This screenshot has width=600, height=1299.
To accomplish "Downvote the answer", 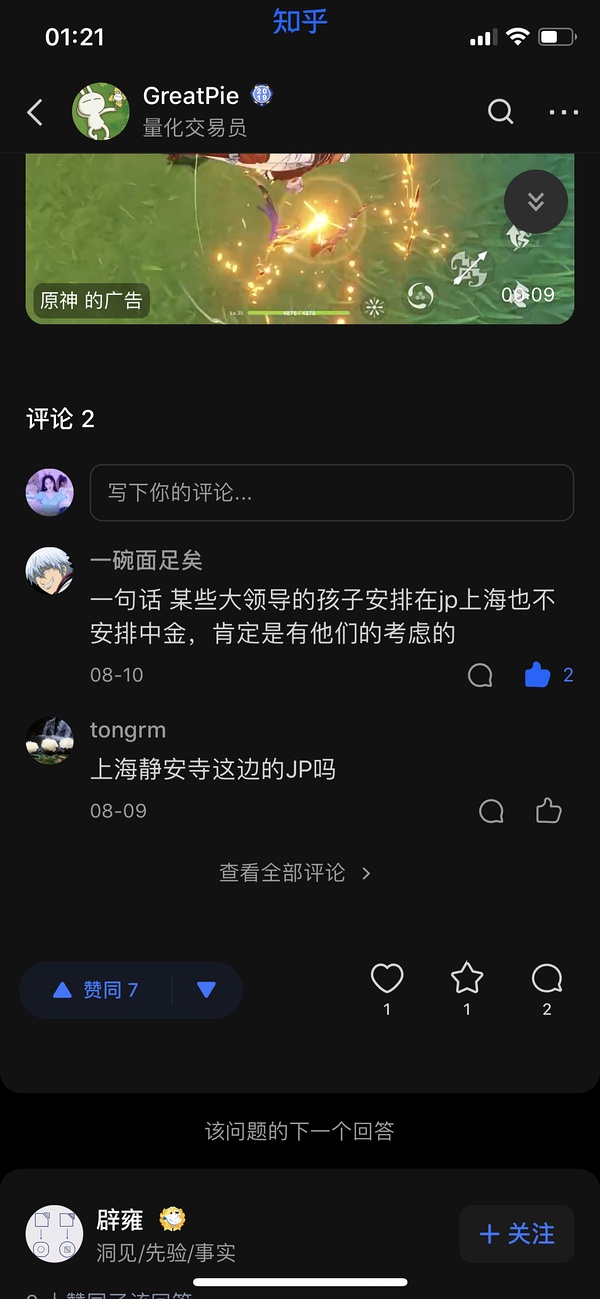I will [207, 990].
